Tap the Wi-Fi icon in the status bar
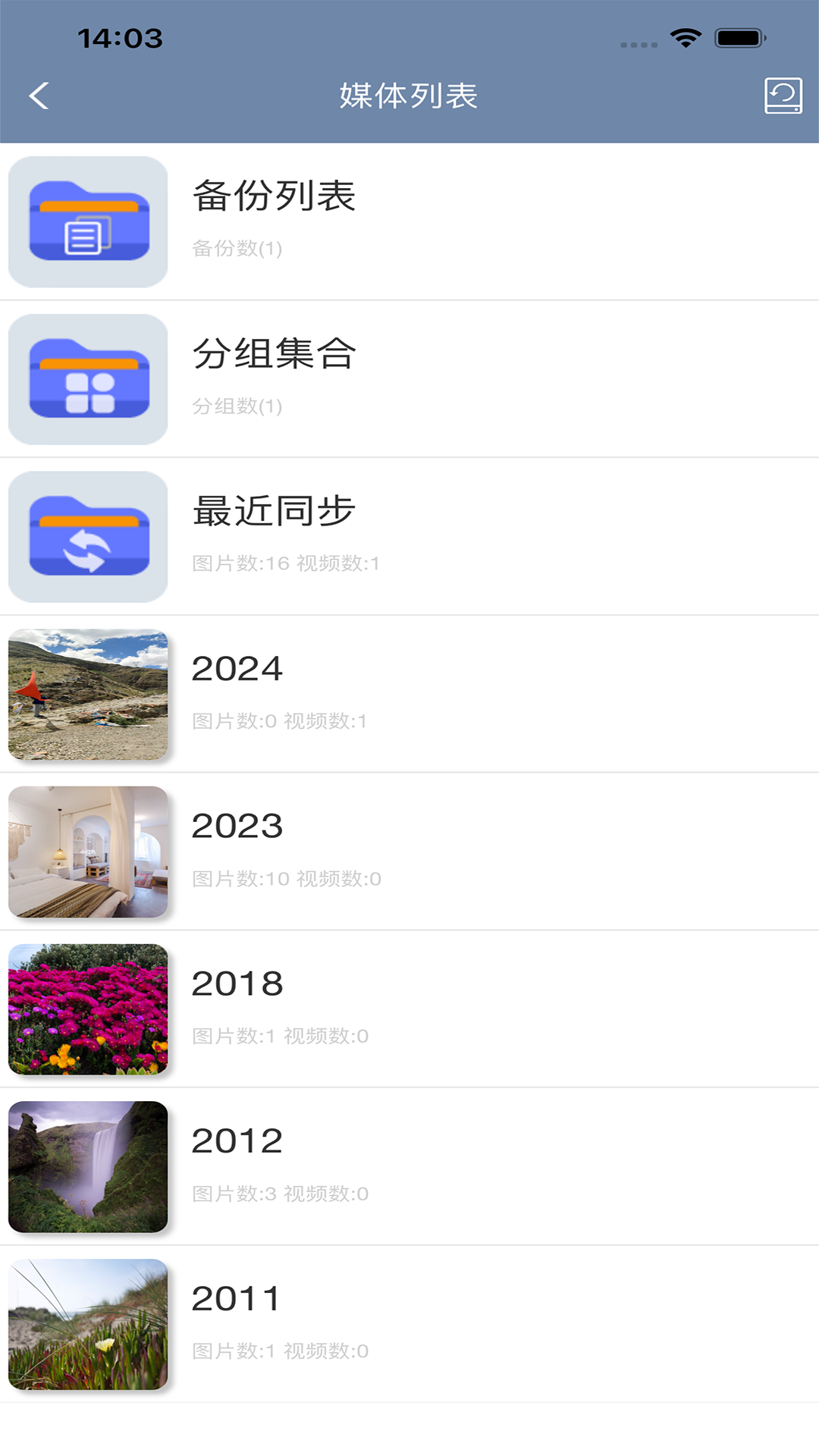 click(683, 36)
